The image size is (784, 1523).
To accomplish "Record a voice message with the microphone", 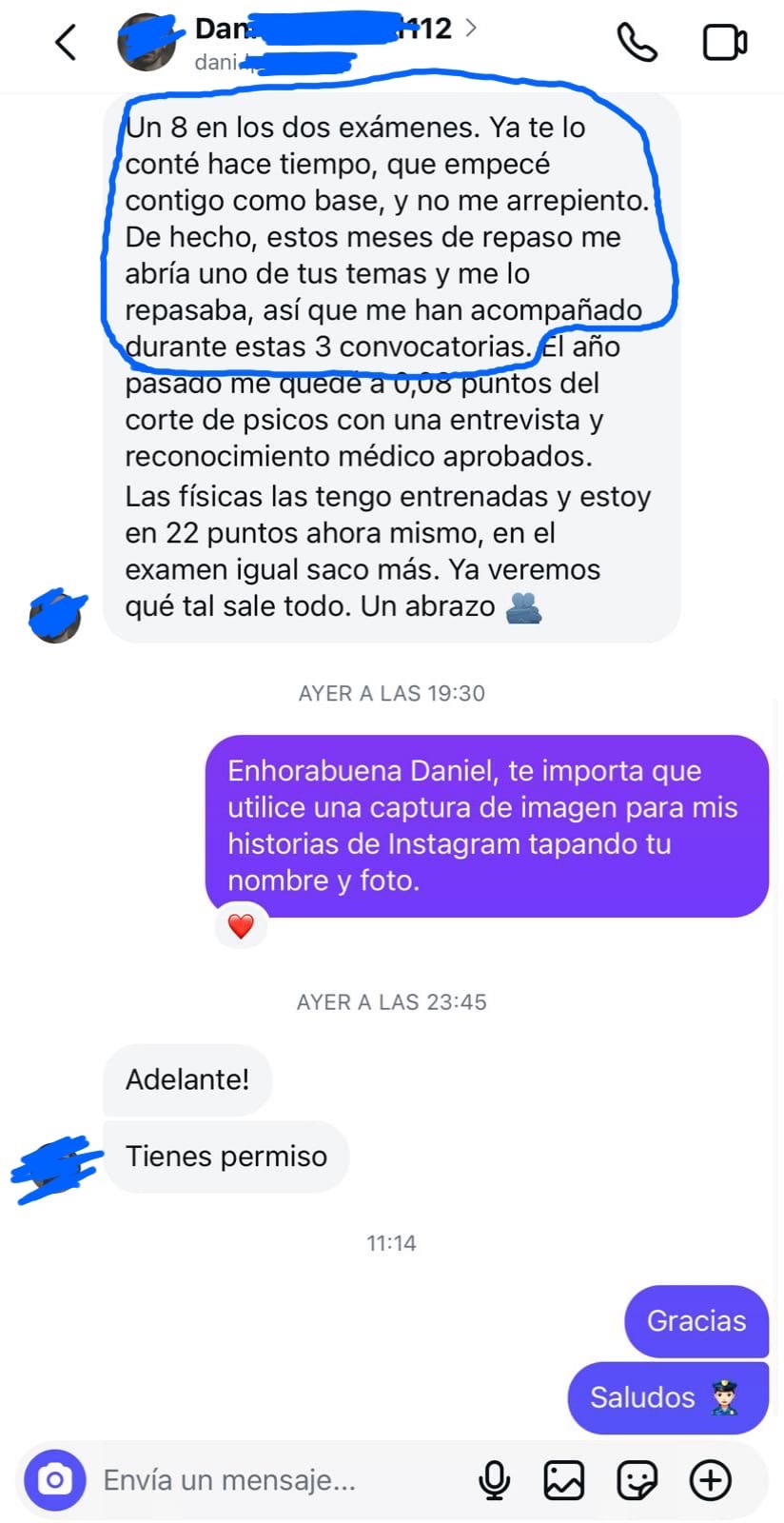I will [494, 1480].
